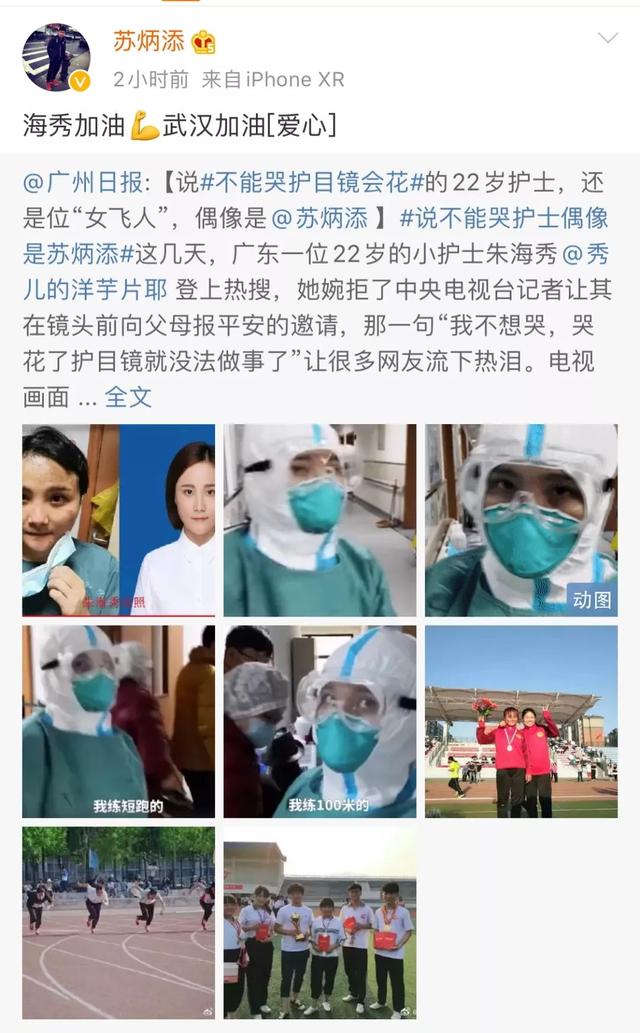Open the post options chevron
The image size is (640, 1033).
pyautogui.click(x=607, y=39)
